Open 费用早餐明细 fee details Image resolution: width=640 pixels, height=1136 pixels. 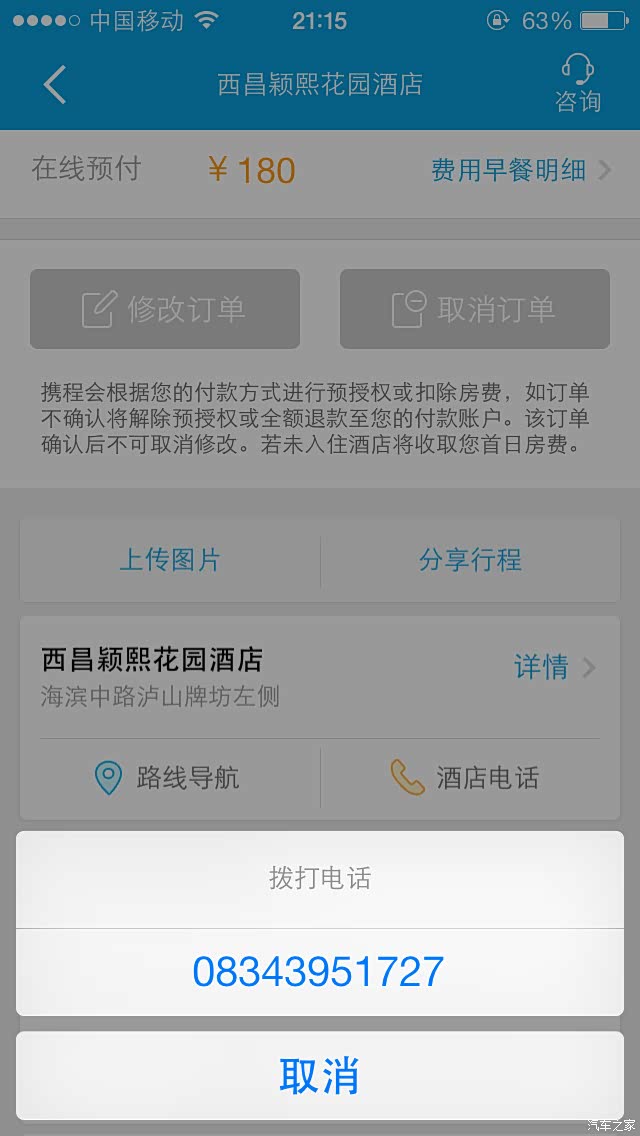[521, 170]
